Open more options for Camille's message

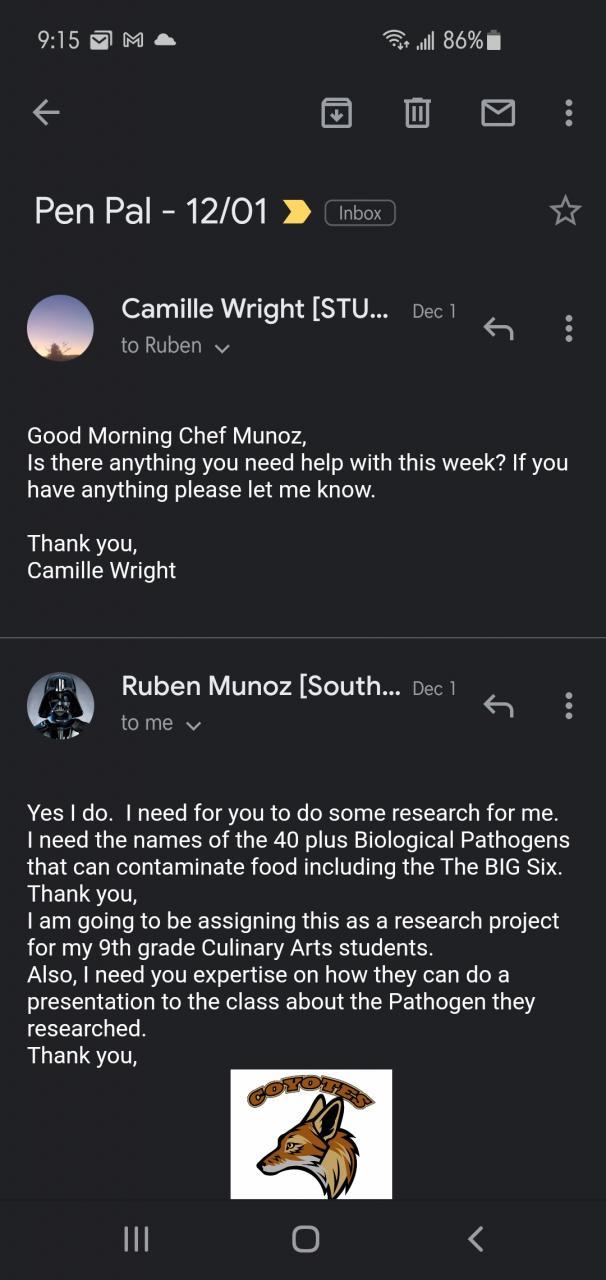click(x=568, y=328)
